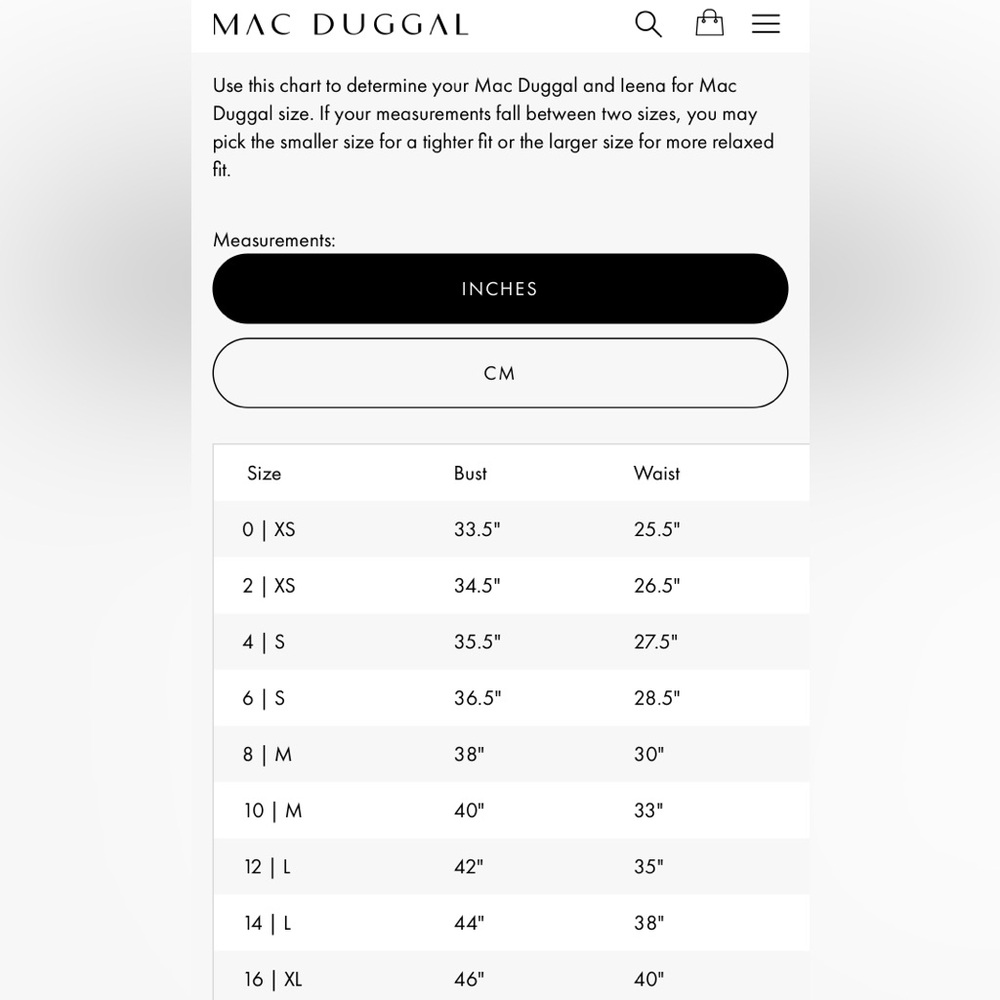Switch measurements to CM
This screenshot has width=1000, height=1000.
pos(500,373)
